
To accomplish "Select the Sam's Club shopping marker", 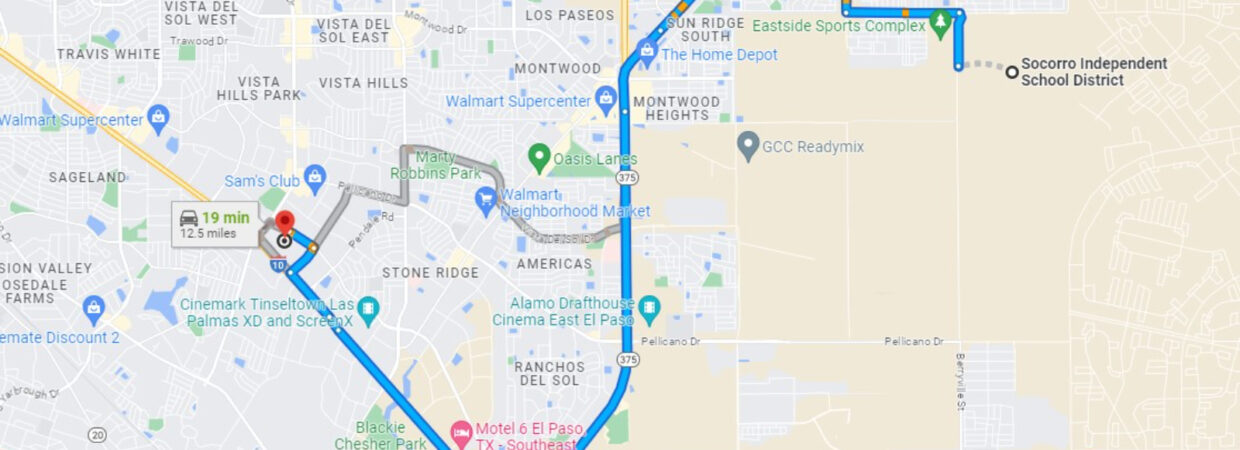I will click(315, 179).
